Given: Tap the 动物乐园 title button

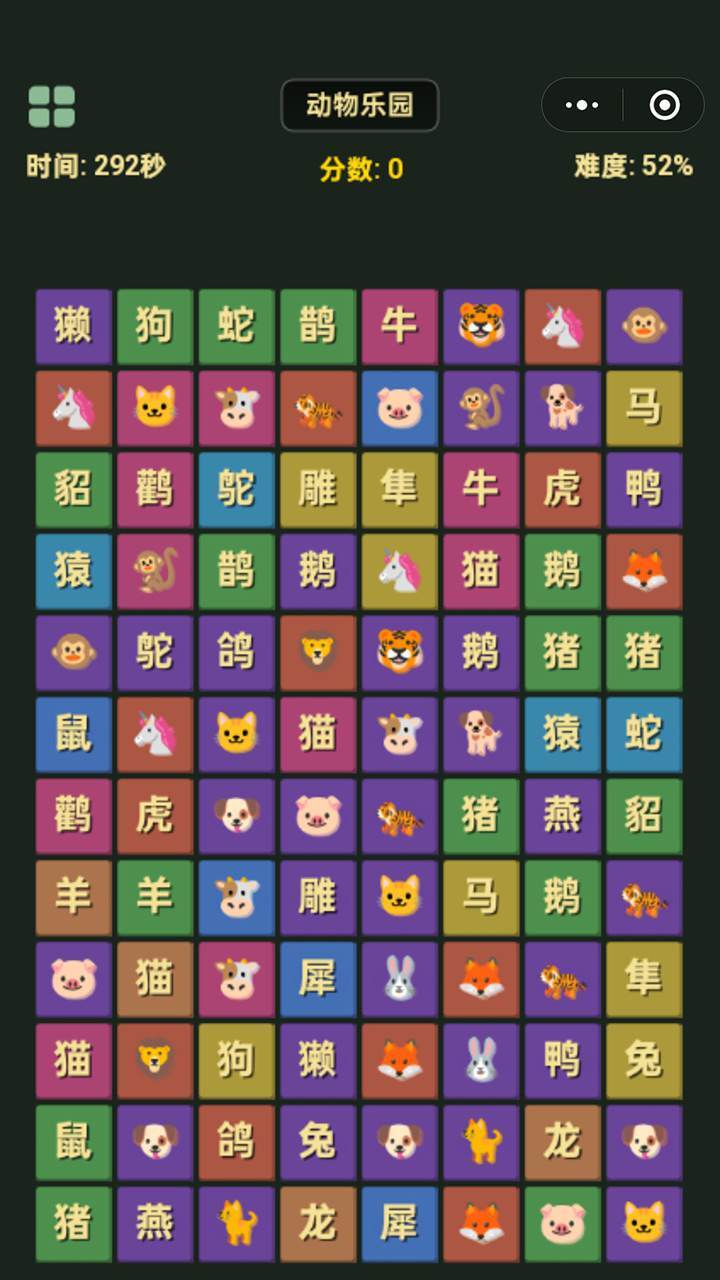Looking at the screenshot, I should pos(360,104).
